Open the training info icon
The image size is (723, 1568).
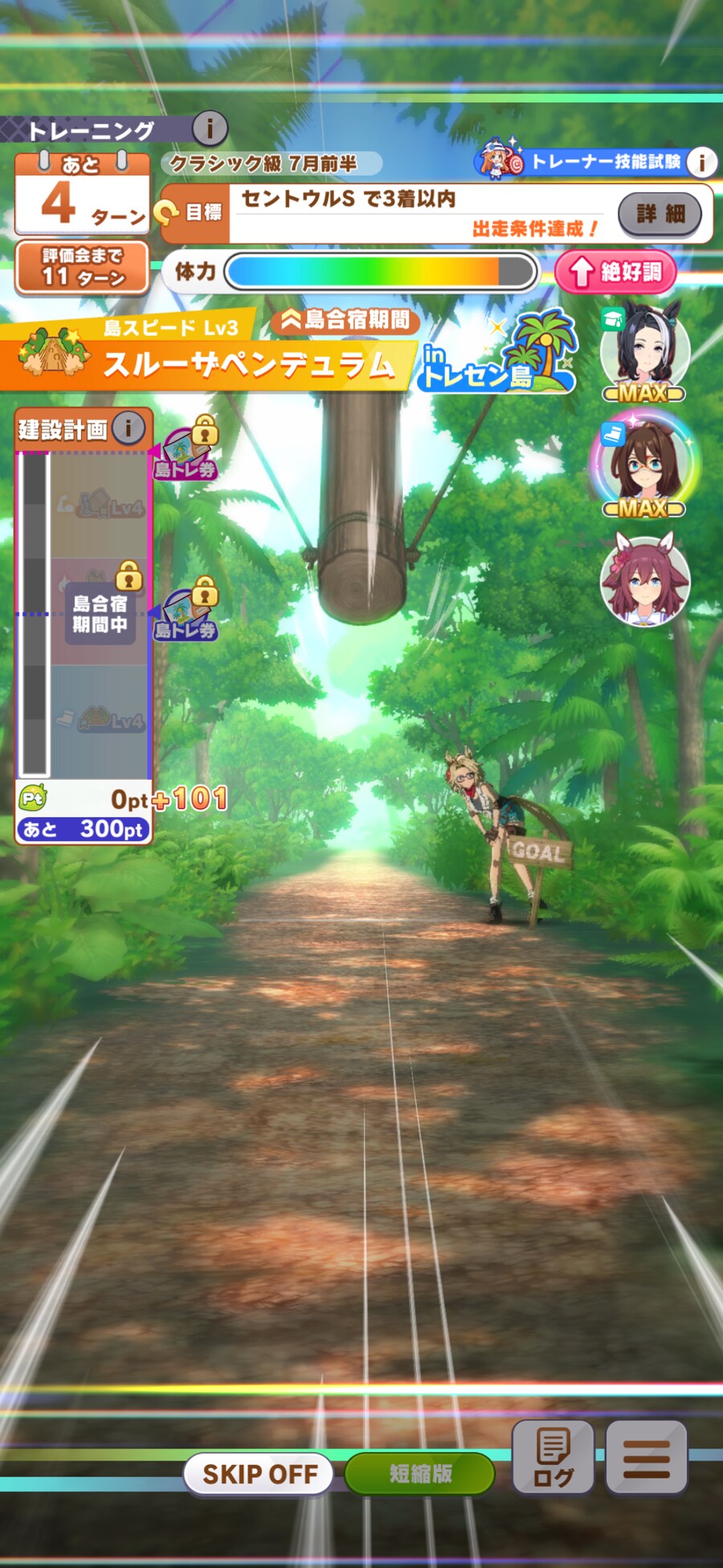click(x=210, y=128)
